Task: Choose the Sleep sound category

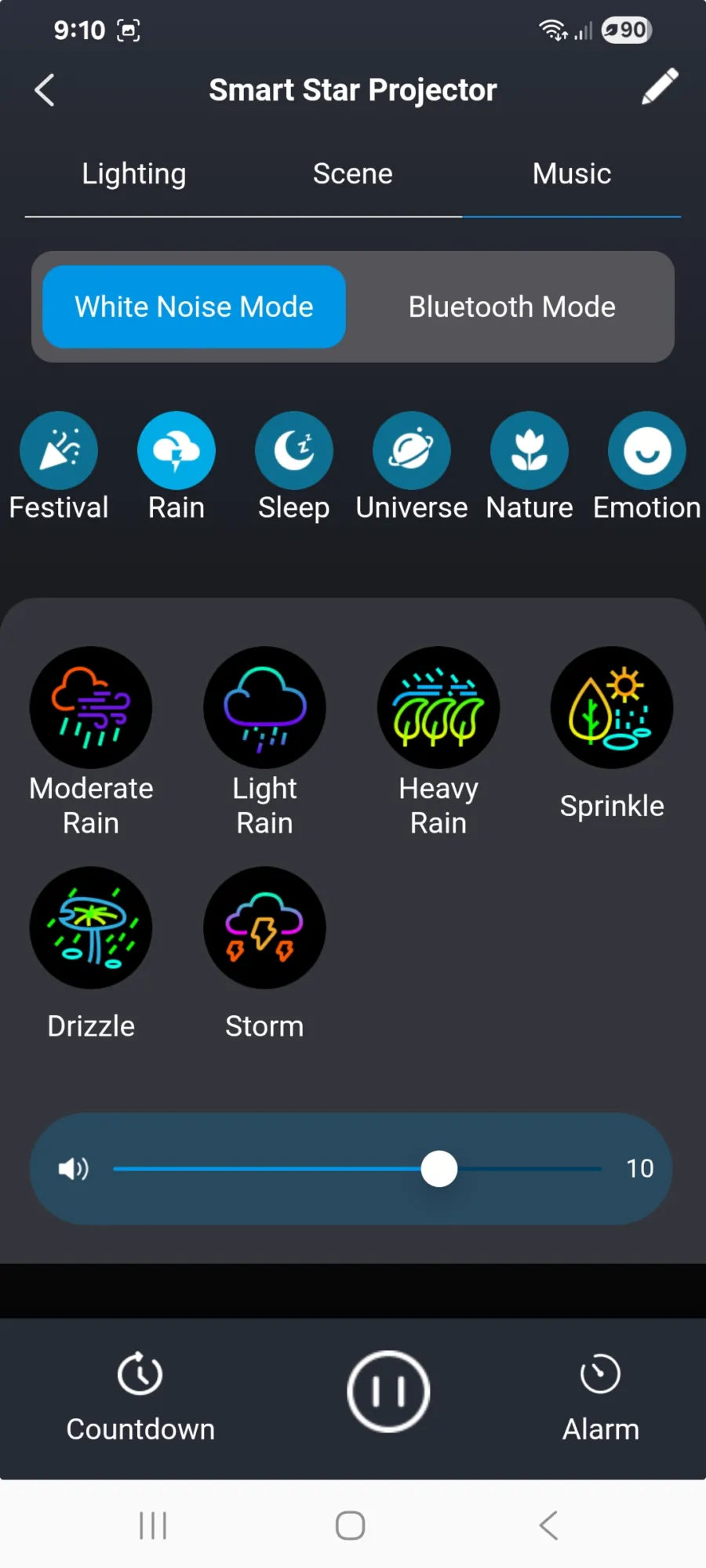Action: [x=294, y=451]
